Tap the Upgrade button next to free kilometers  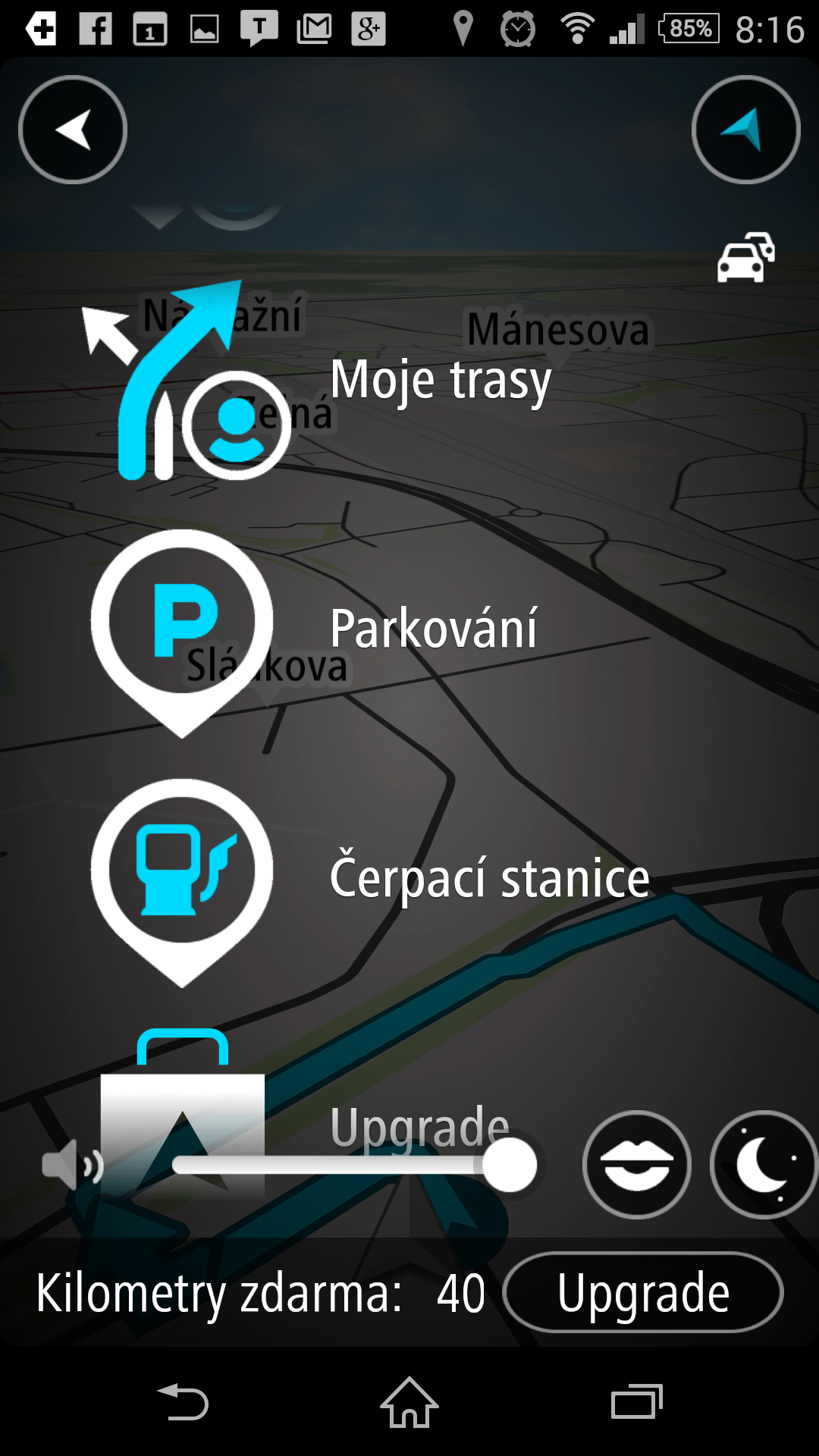pyautogui.click(x=643, y=1292)
